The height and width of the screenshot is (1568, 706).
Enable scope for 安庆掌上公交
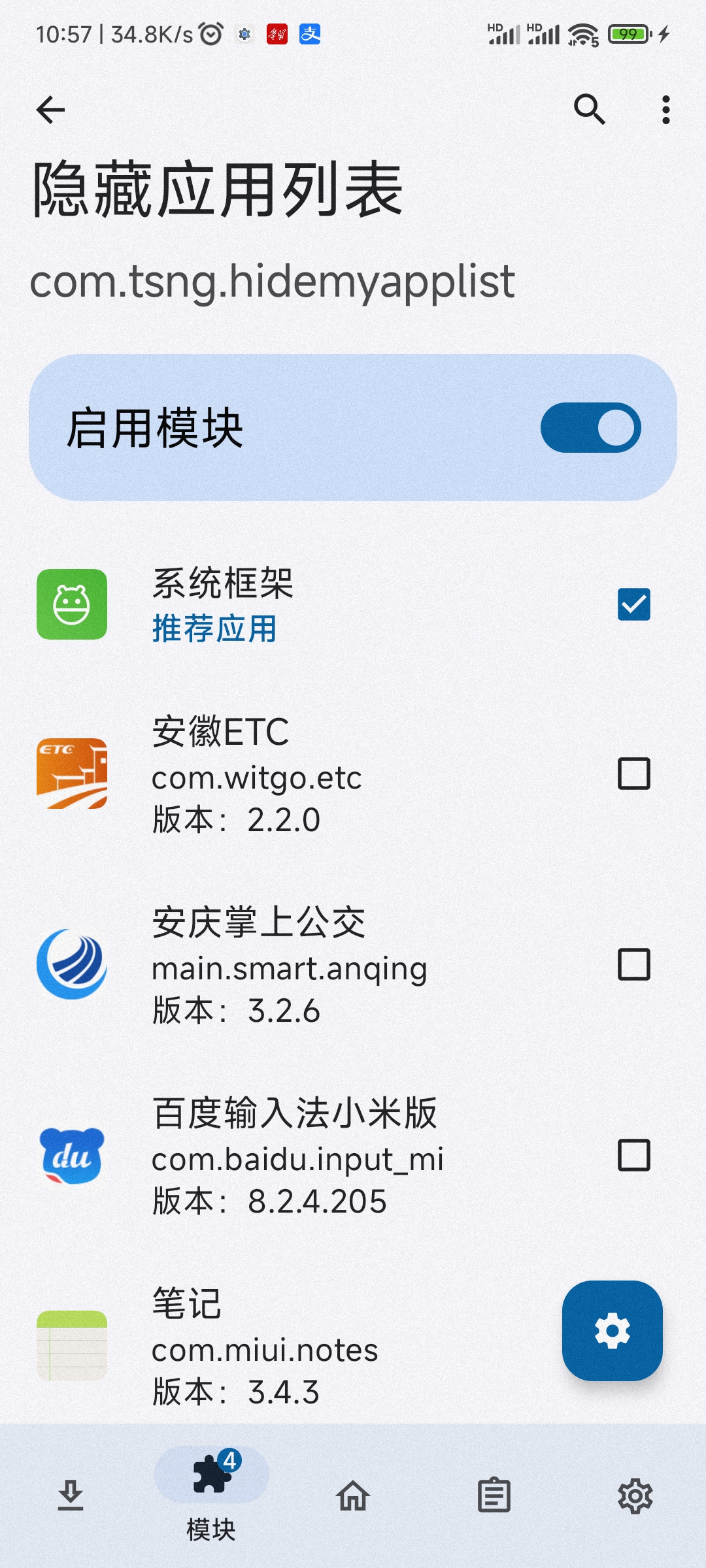click(633, 966)
